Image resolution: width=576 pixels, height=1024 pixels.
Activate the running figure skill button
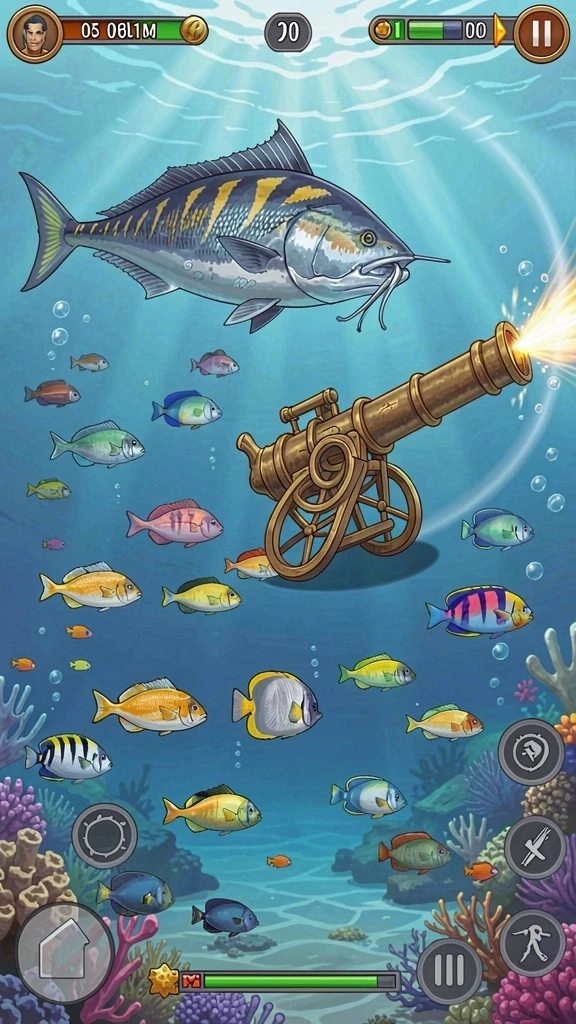pyautogui.click(x=532, y=942)
